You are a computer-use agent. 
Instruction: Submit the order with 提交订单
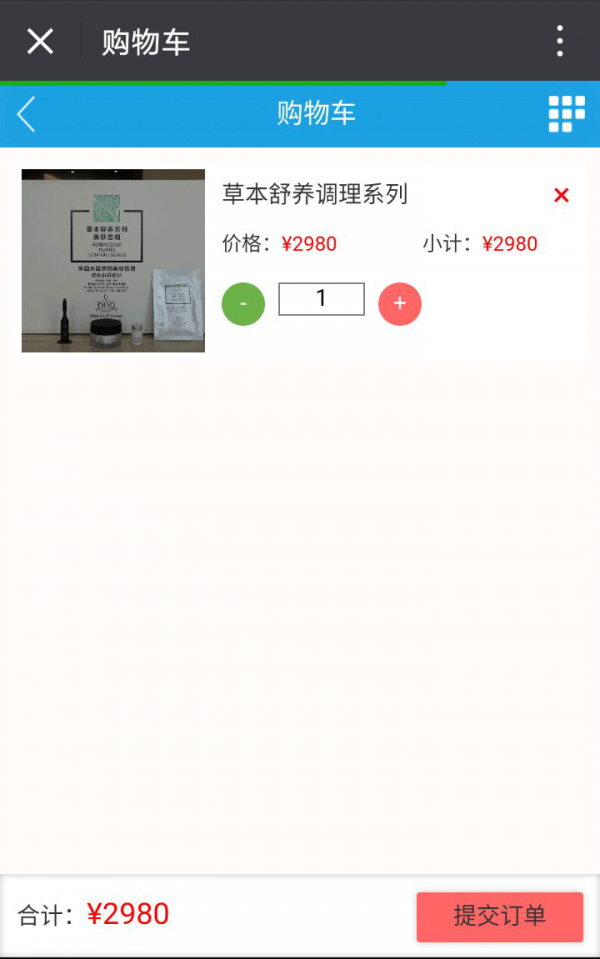(499, 916)
